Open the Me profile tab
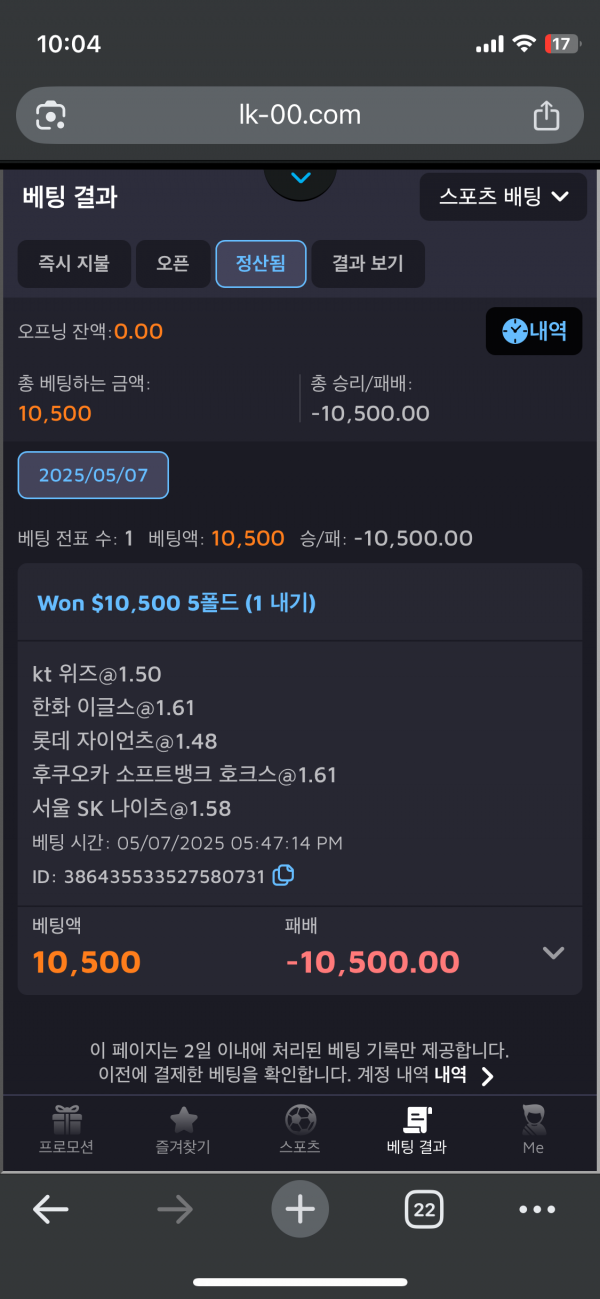Viewport: 600px width, 1299px height. [x=533, y=1131]
